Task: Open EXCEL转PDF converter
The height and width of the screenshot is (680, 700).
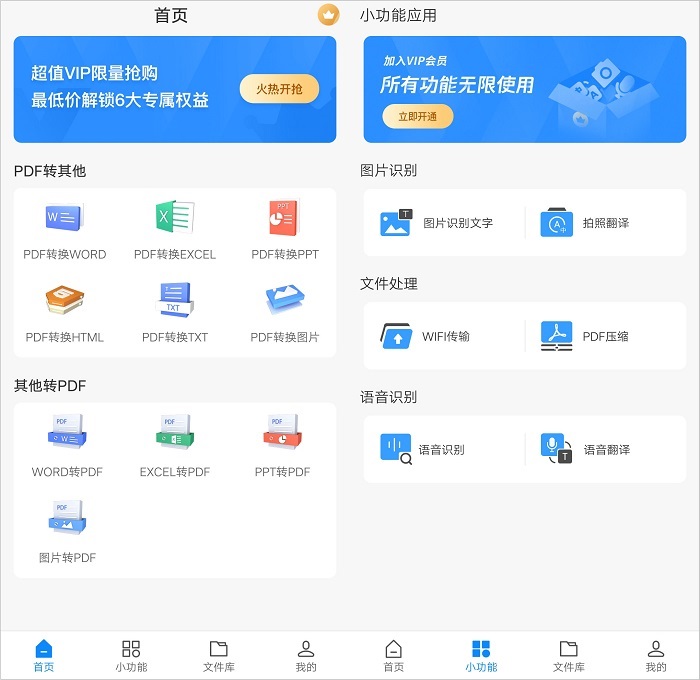Action: pyautogui.click(x=175, y=447)
